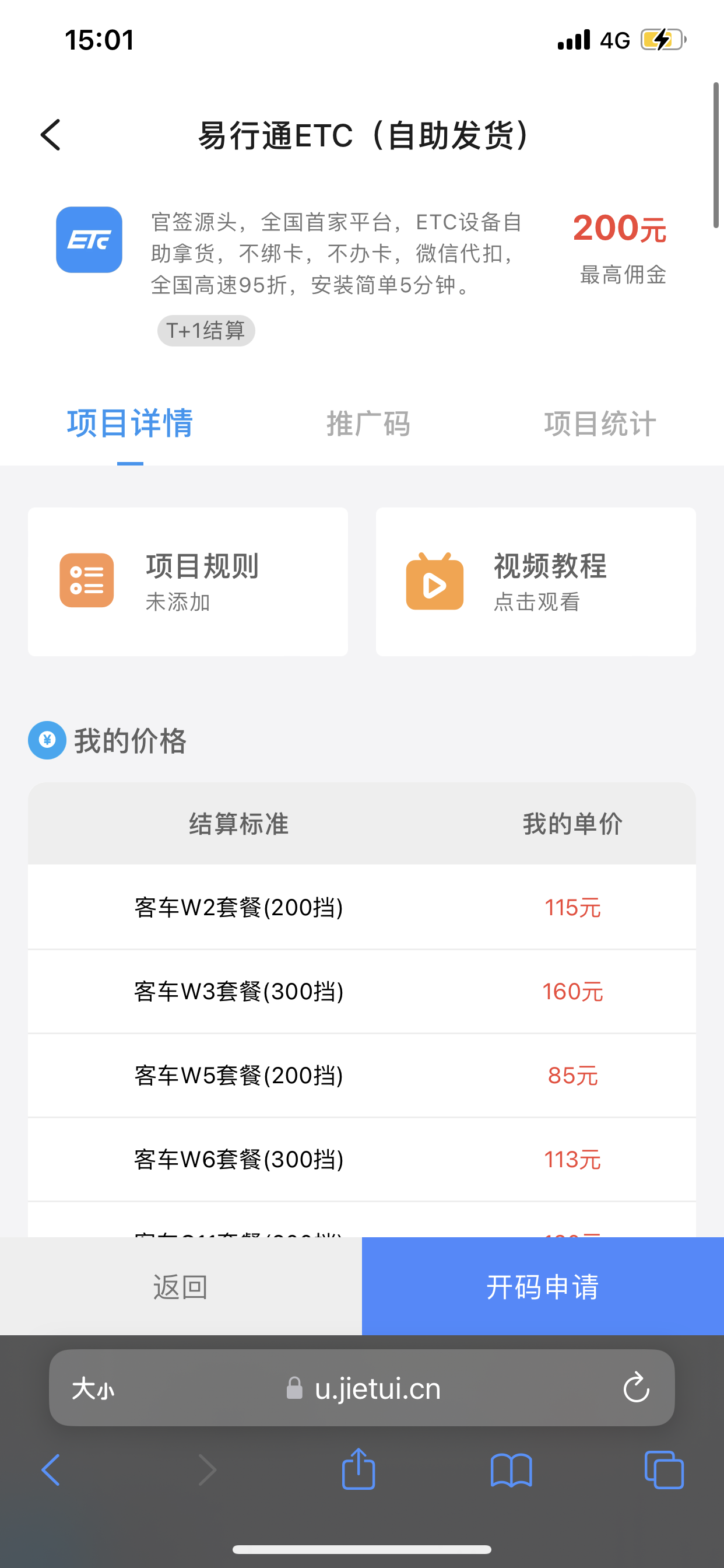Viewport: 724px width, 1568px height.
Task: Watch the 视频教程 tutorial
Action: [x=535, y=582]
